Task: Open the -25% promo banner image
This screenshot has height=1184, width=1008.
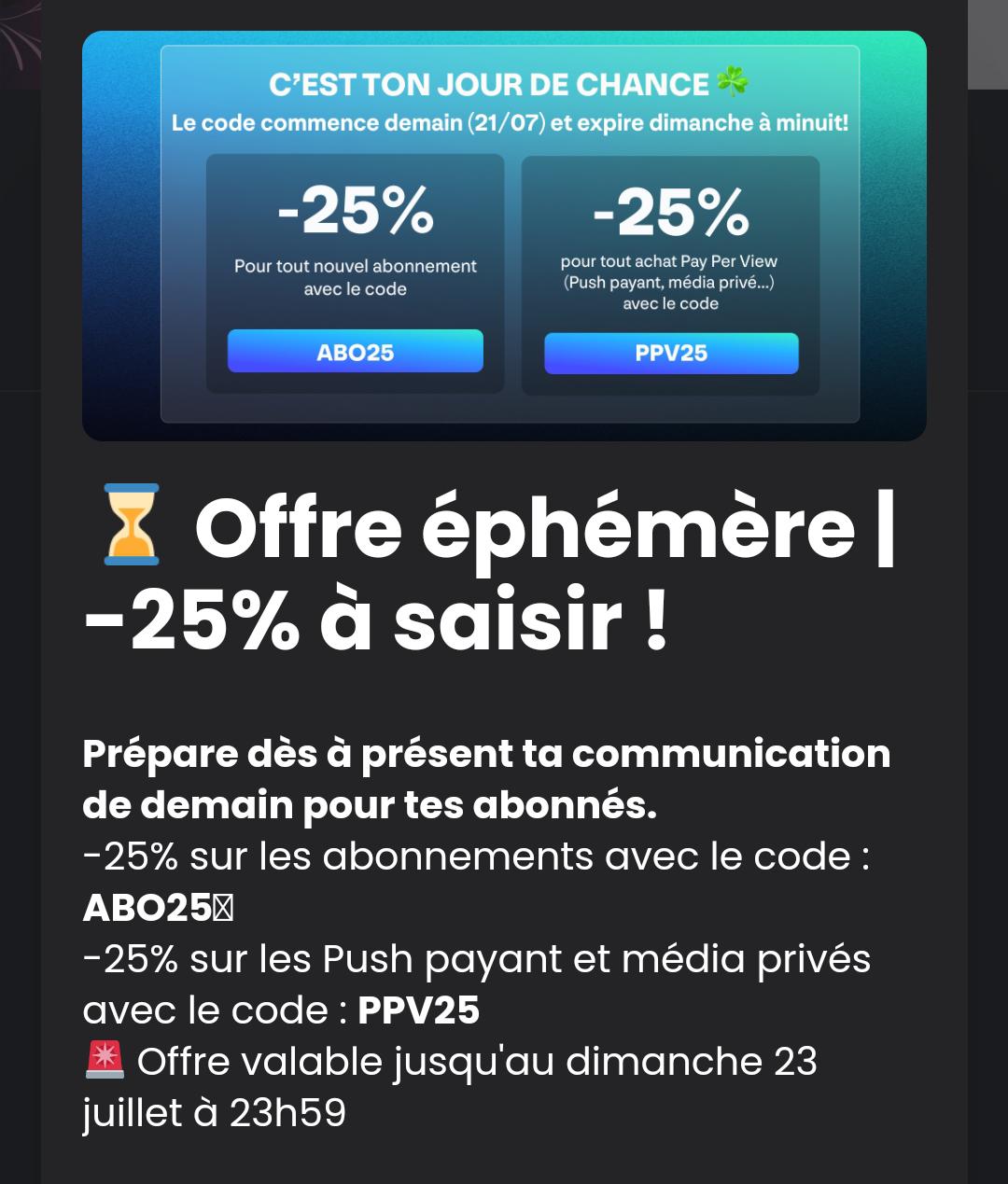Action: click(x=504, y=235)
